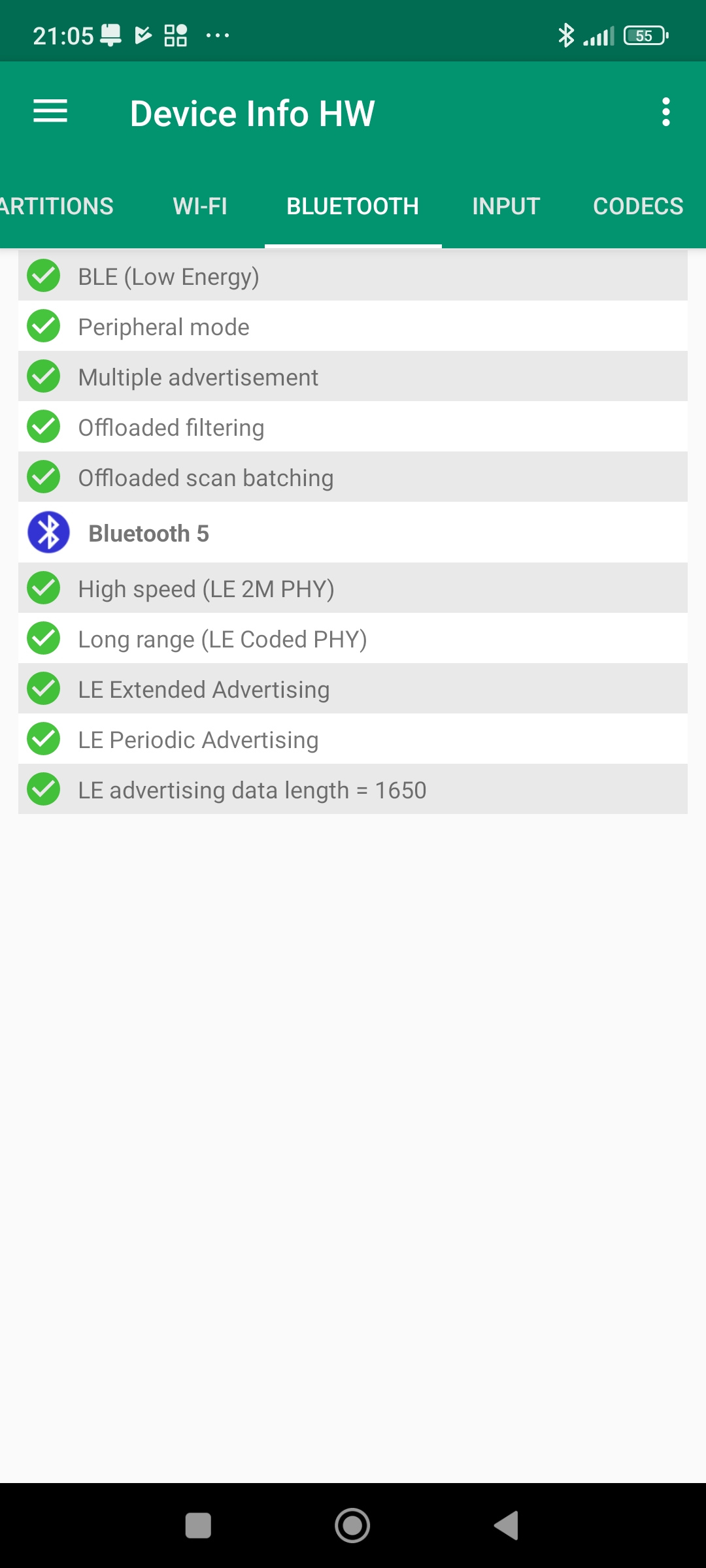Open the Codecs tab
706x1568 pixels.
638,206
